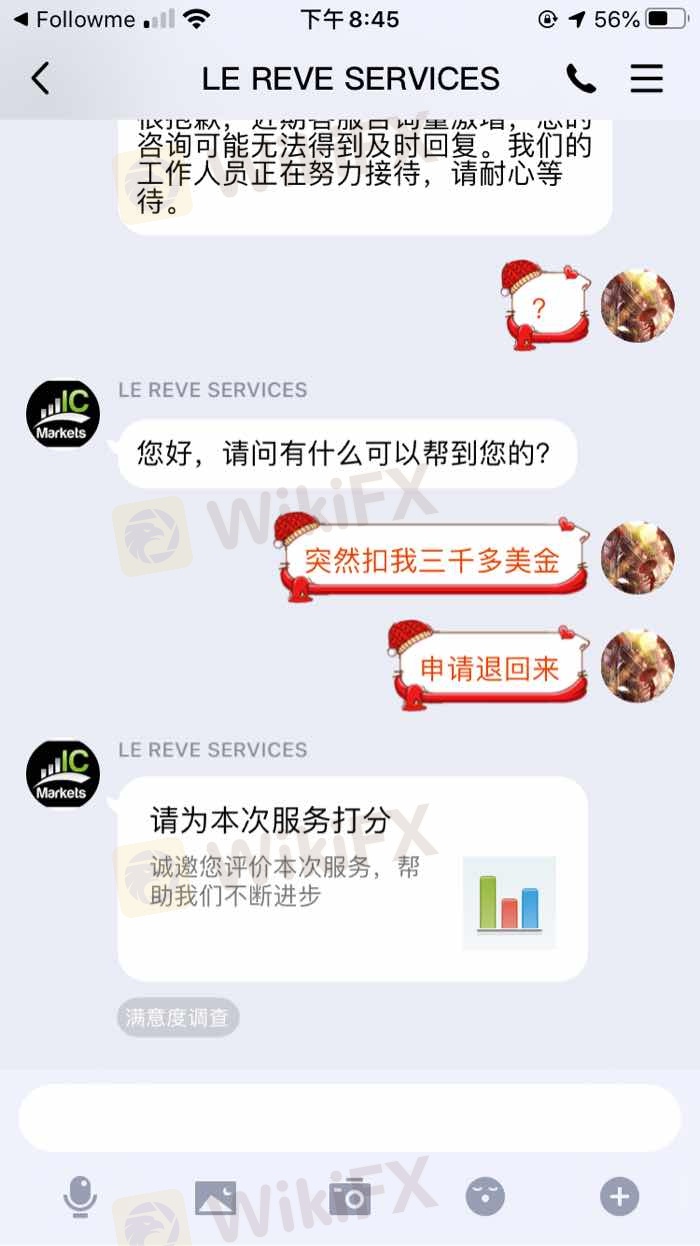
Task: Call LE REVE SERVICES with phone icon
Action: click(581, 78)
